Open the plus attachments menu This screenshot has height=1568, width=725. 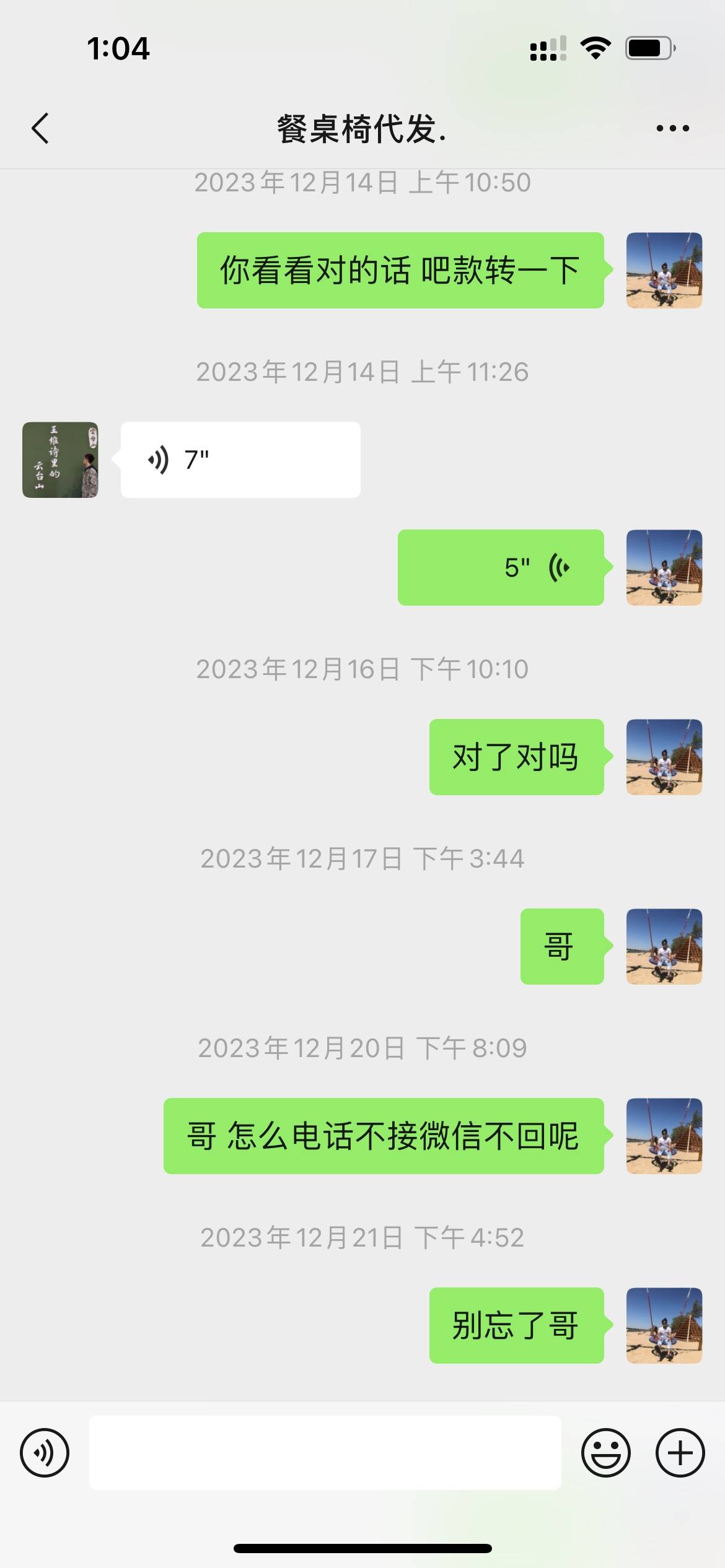pyautogui.click(x=680, y=1453)
